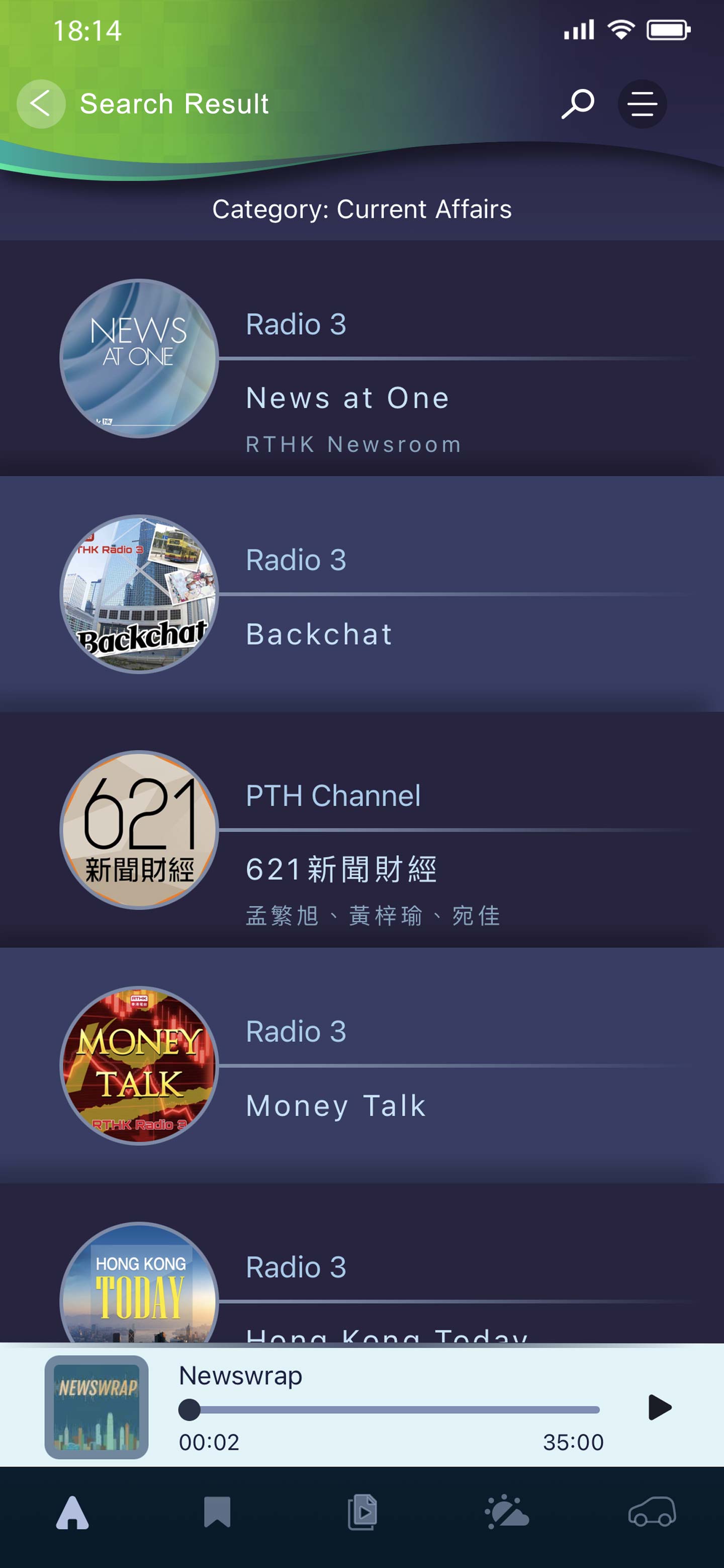This screenshot has height=1568, width=724.
Task: Open the search magnifier icon
Action: point(577,104)
